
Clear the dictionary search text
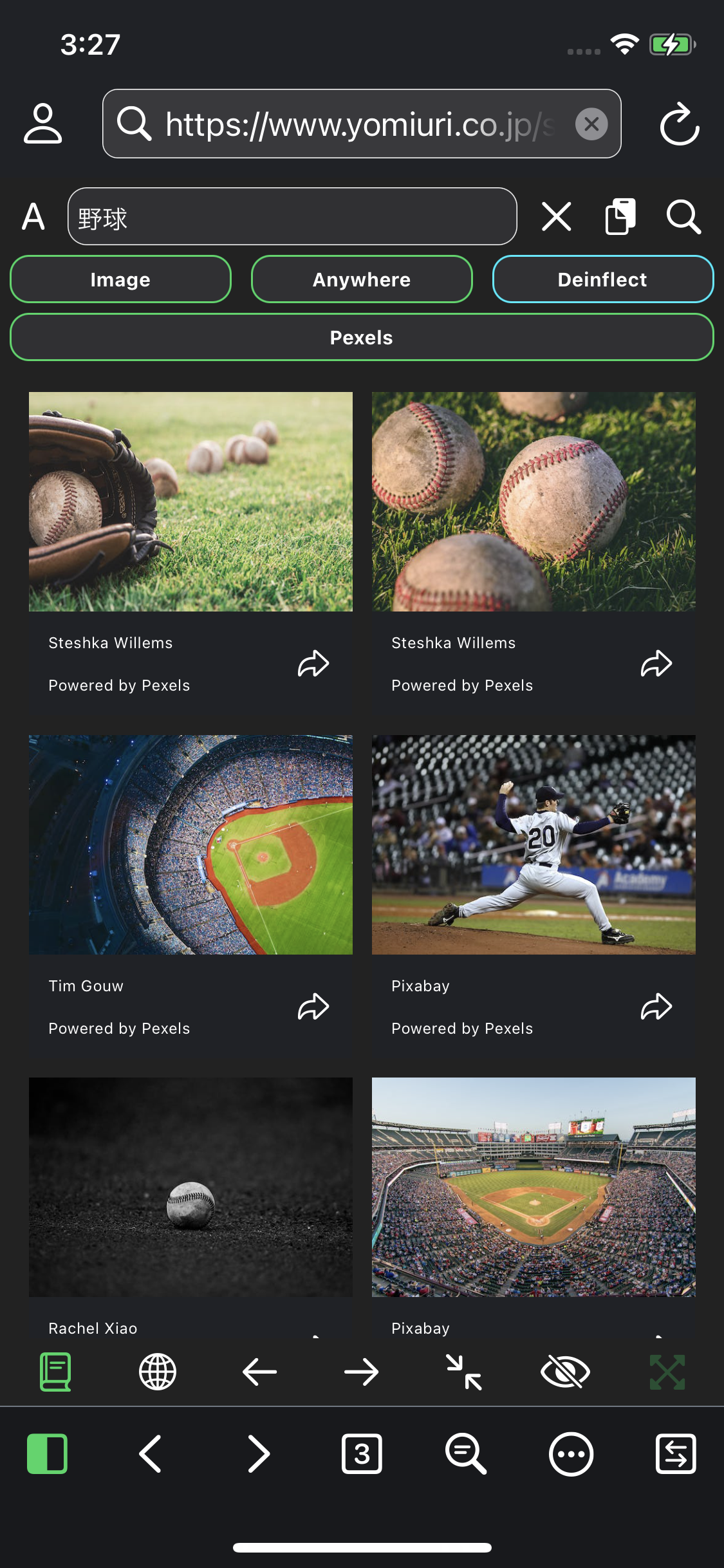557,216
